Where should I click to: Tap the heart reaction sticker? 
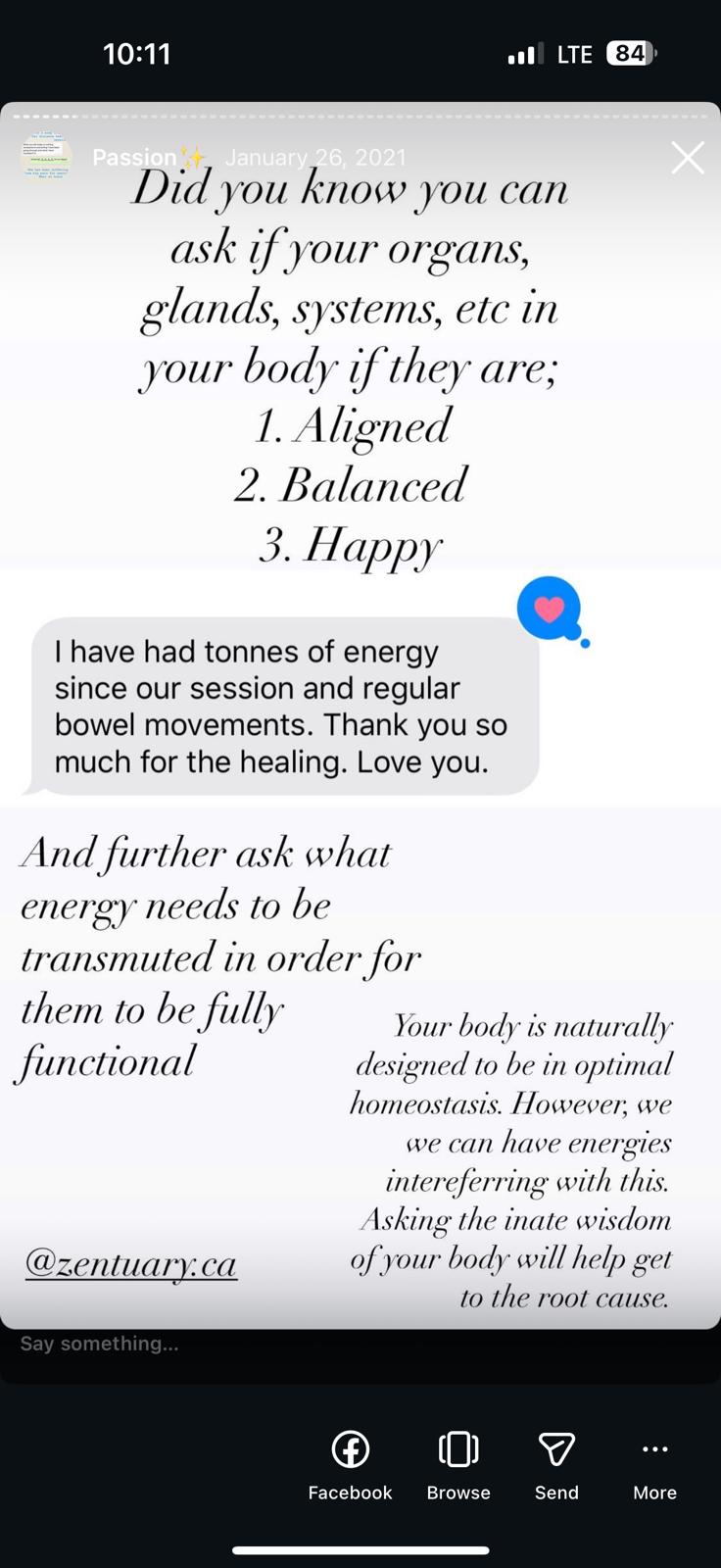coord(548,608)
